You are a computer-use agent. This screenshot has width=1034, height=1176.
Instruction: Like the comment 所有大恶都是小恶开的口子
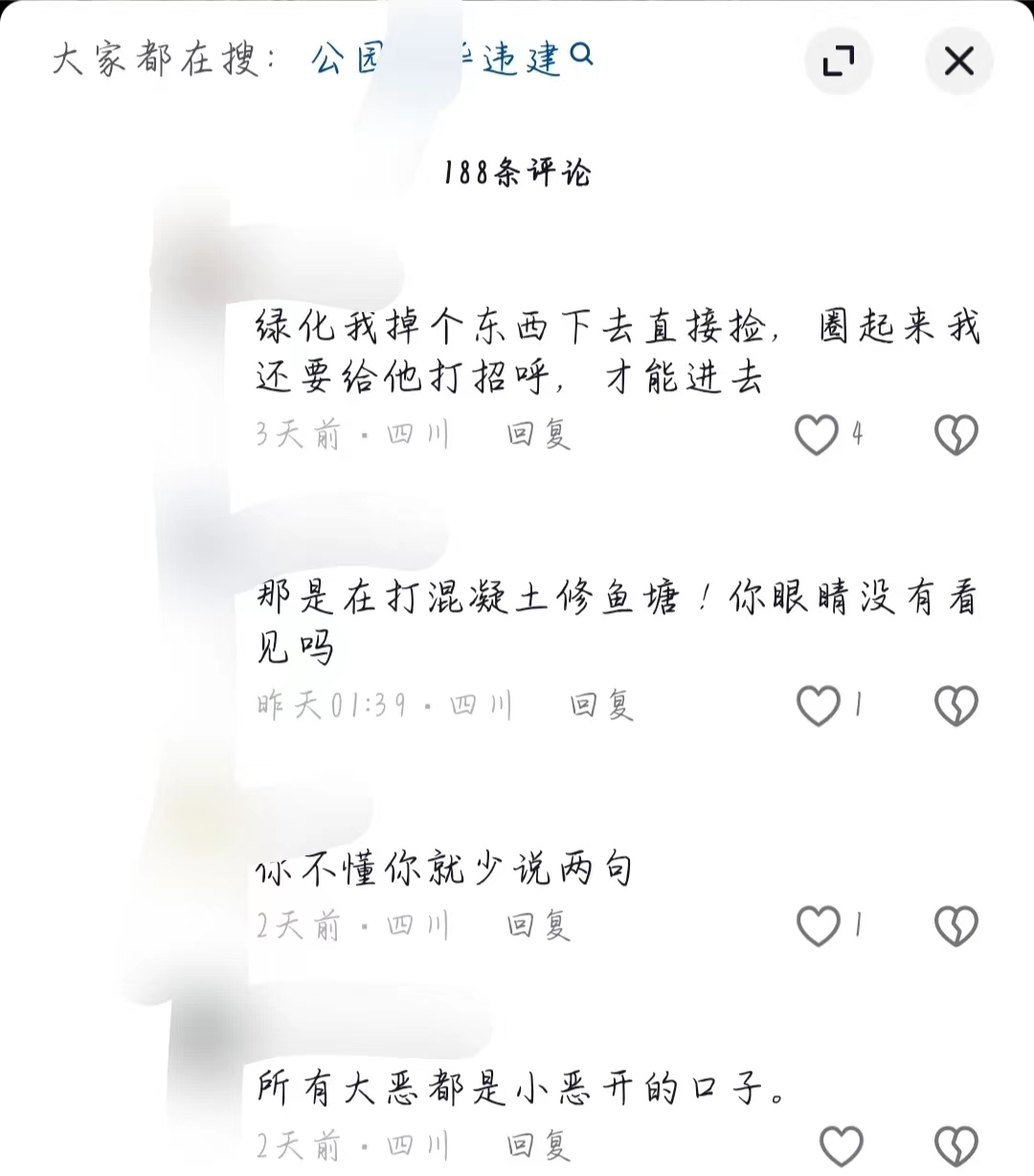[842, 1145]
